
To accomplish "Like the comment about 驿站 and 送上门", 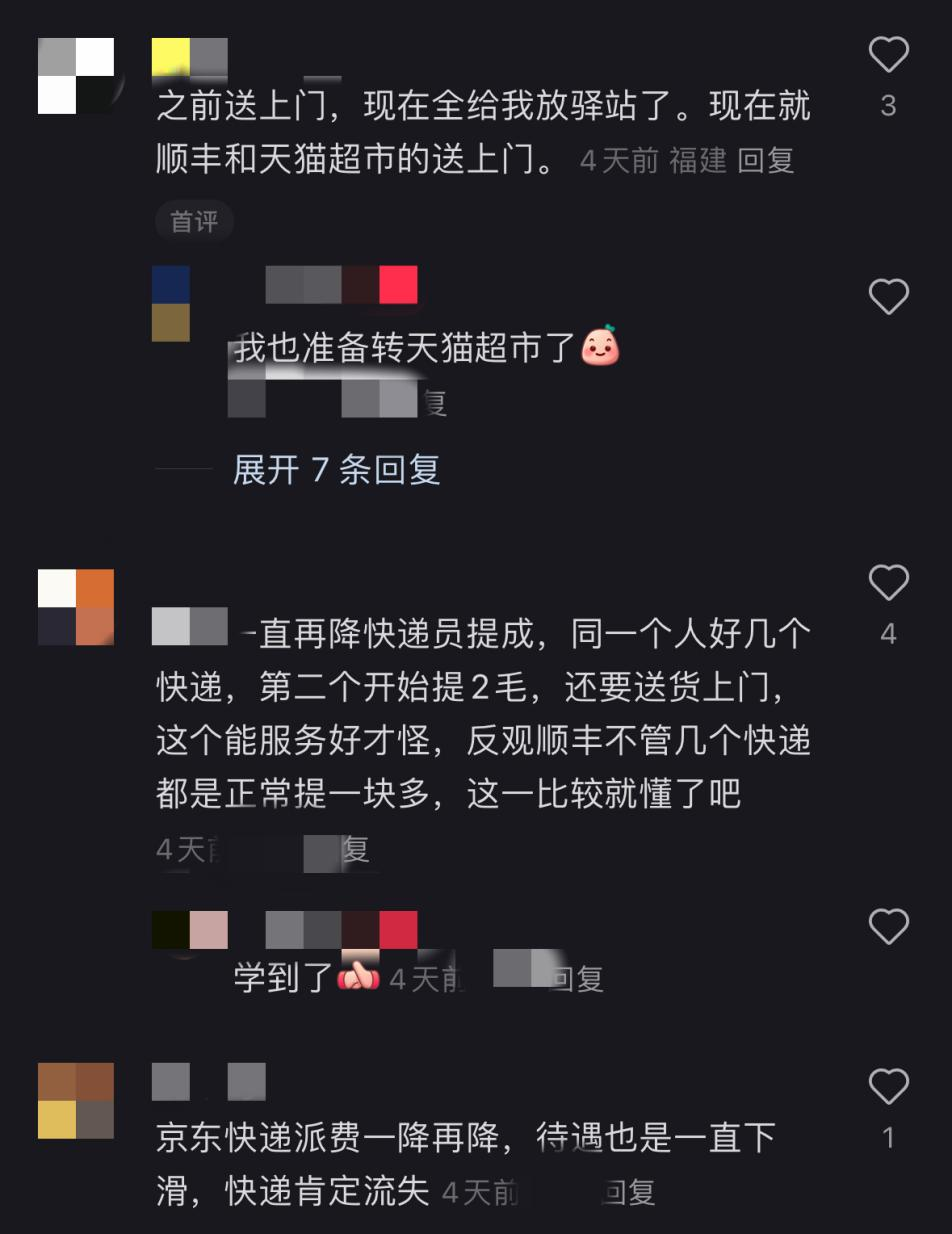I will tap(887, 55).
